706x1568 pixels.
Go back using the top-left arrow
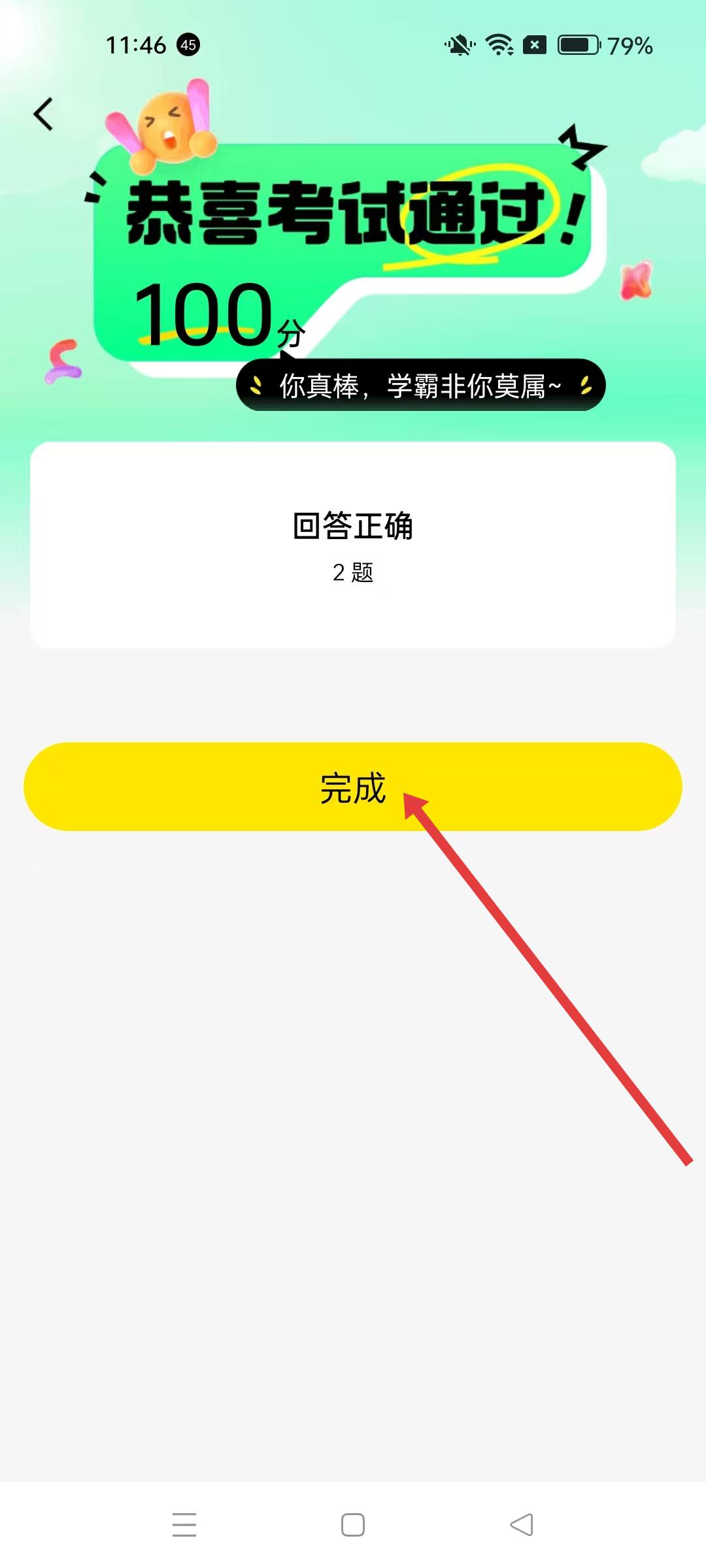(43, 114)
